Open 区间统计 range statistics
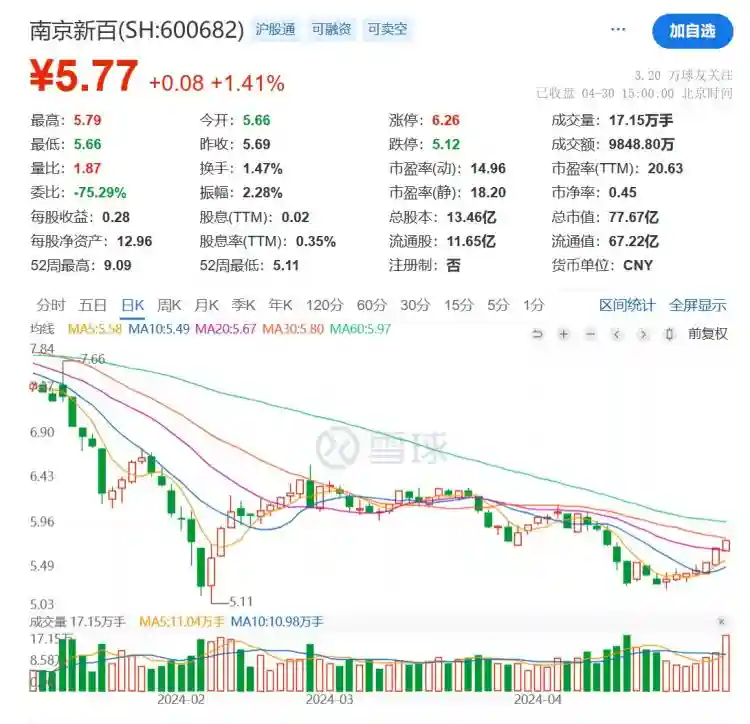The image size is (750, 724). (x=627, y=305)
